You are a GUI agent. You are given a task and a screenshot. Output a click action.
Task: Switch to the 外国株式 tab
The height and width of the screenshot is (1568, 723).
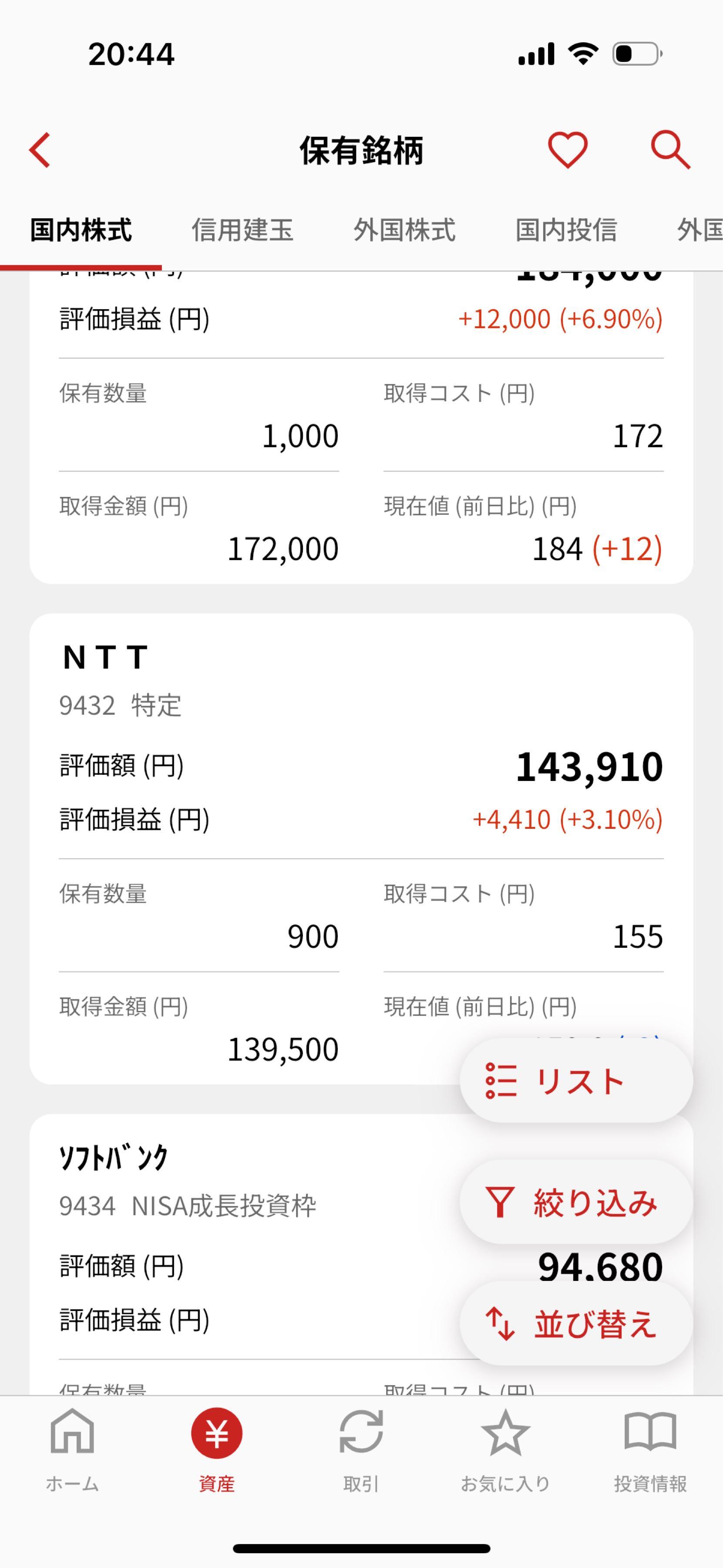pyautogui.click(x=404, y=230)
